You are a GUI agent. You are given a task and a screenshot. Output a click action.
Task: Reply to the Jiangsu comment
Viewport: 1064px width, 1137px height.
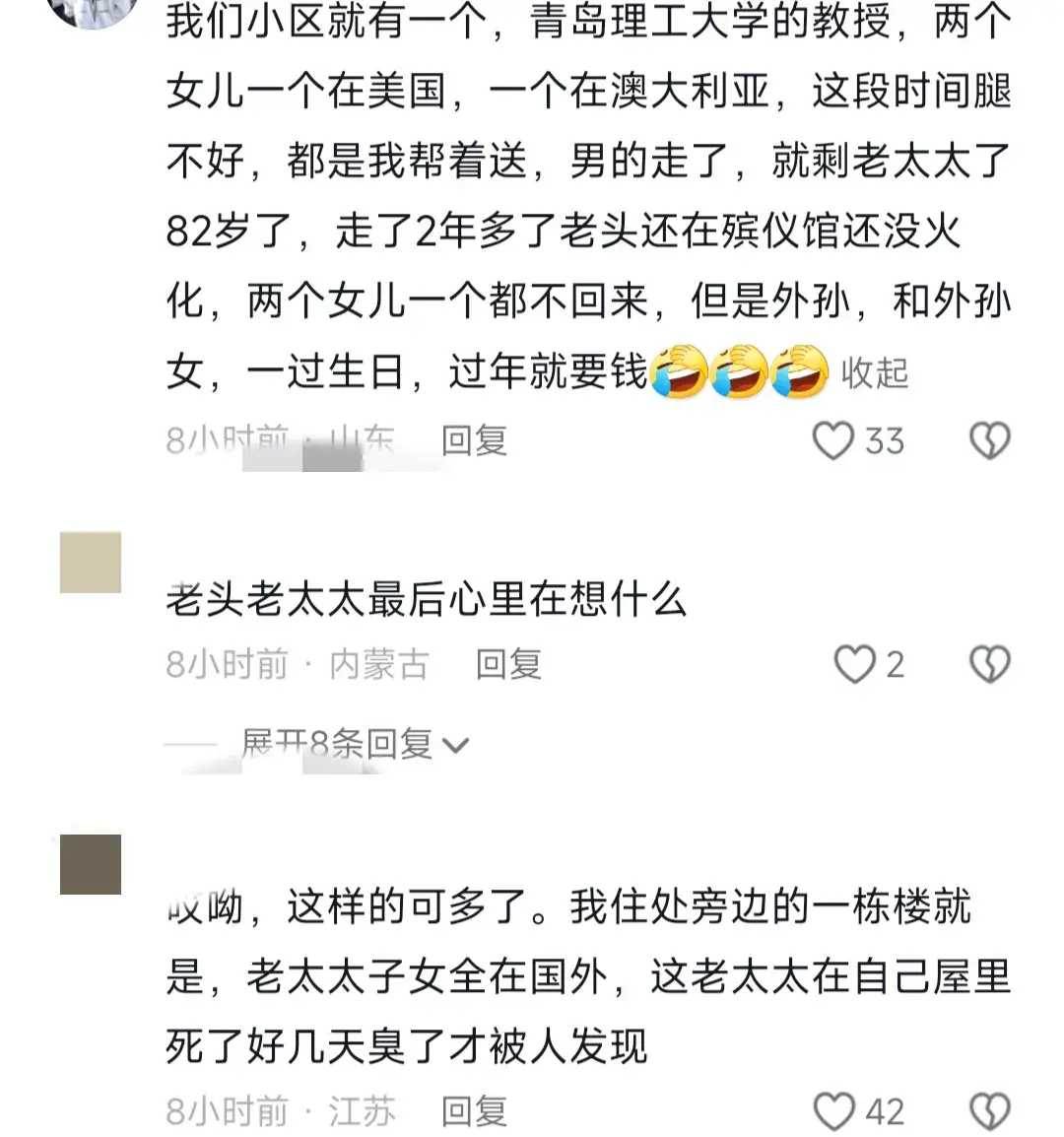click(474, 1111)
